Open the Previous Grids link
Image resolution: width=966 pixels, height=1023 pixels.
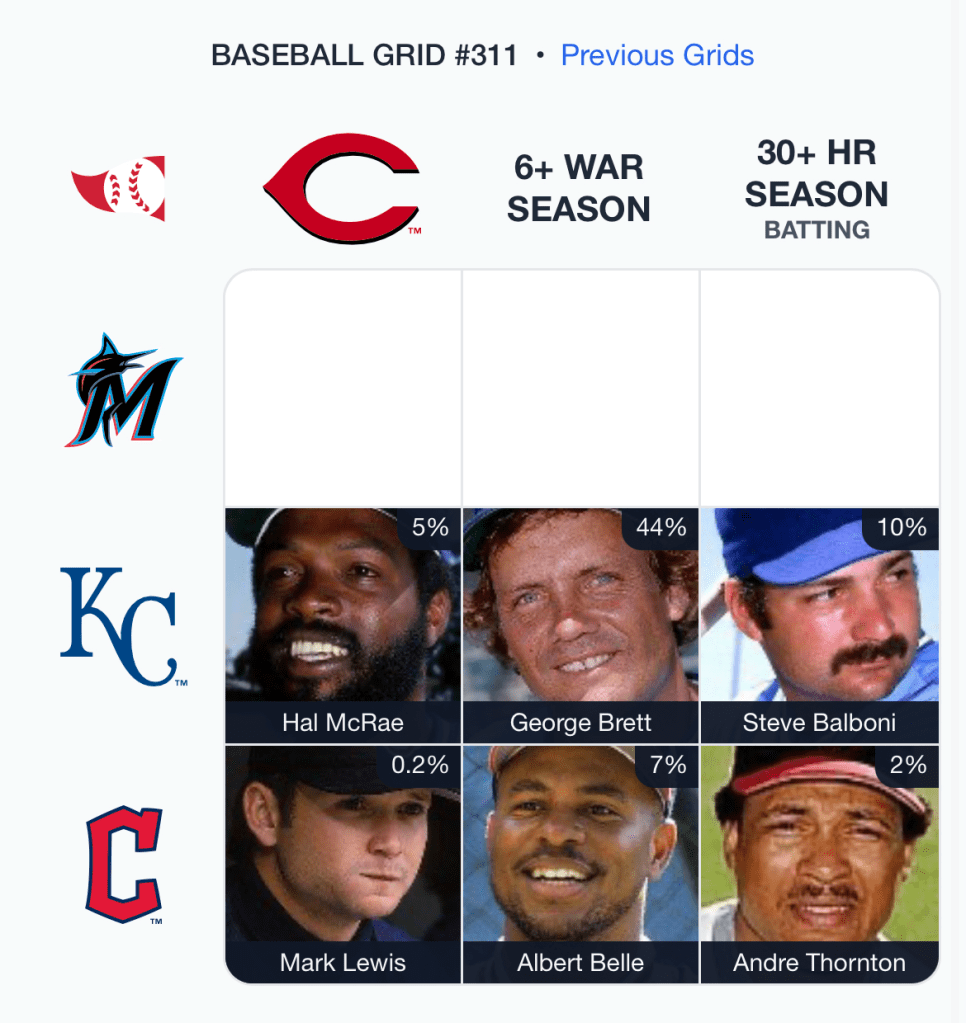coord(657,55)
